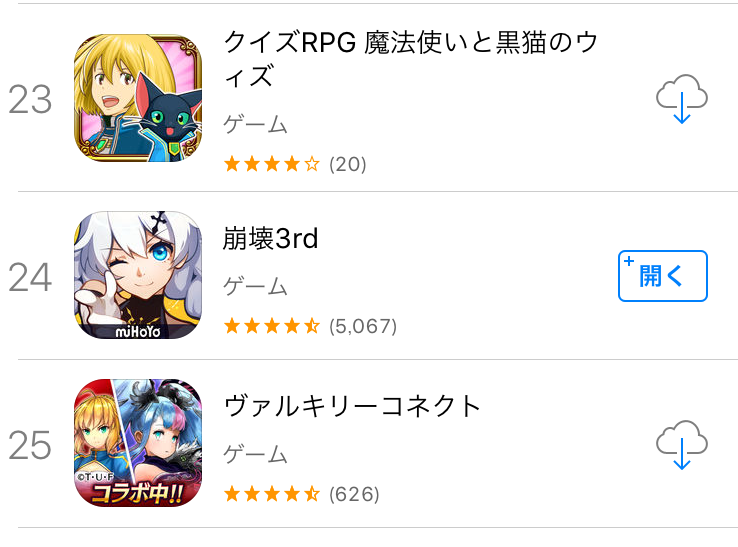This screenshot has width=738, height=547.
Task: Tap the 開く button for 崩壊3rd
Action: 662,276
